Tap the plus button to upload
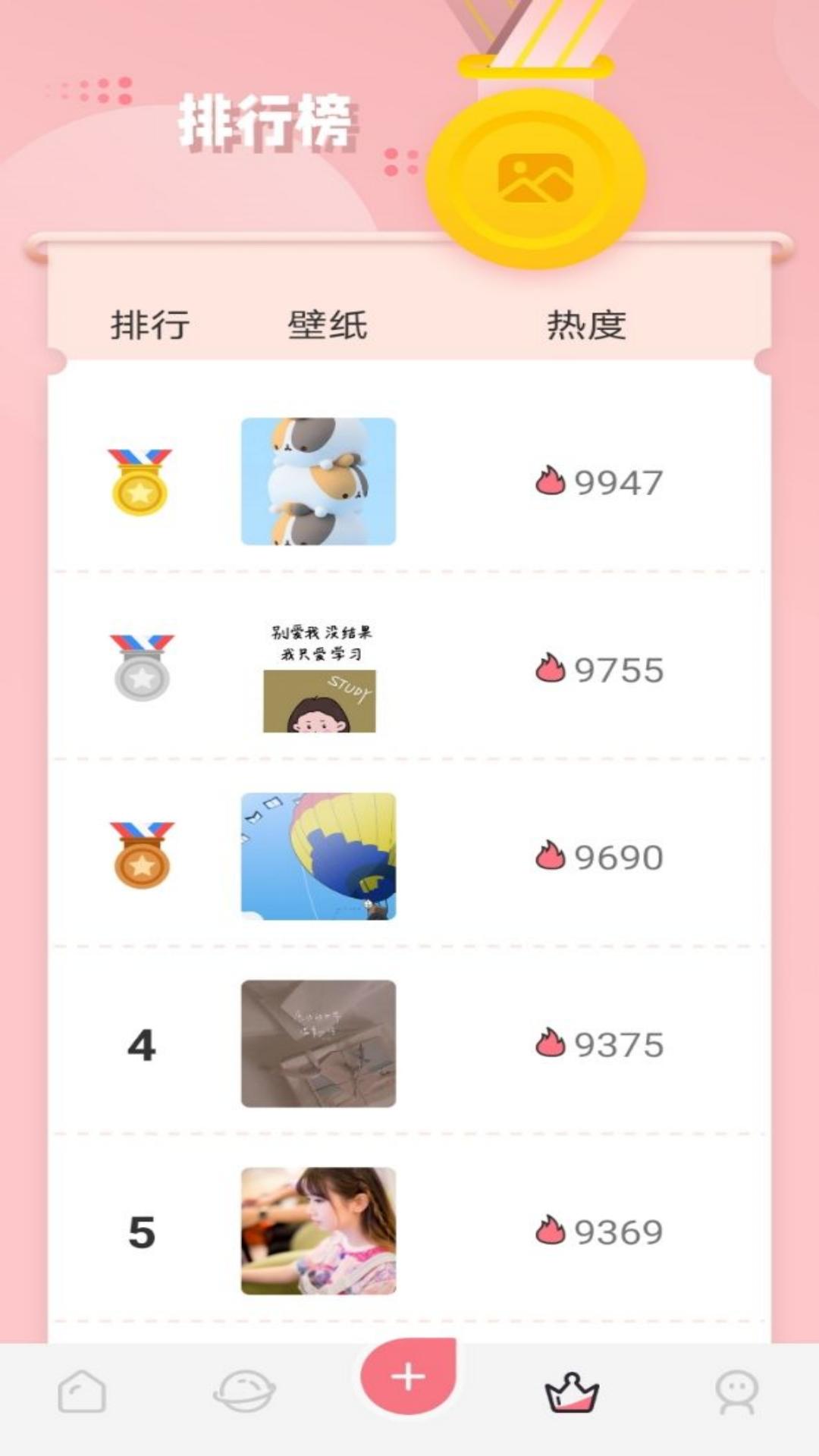The width and height of the screenshot is (819, 1456). coord(408,1376)
